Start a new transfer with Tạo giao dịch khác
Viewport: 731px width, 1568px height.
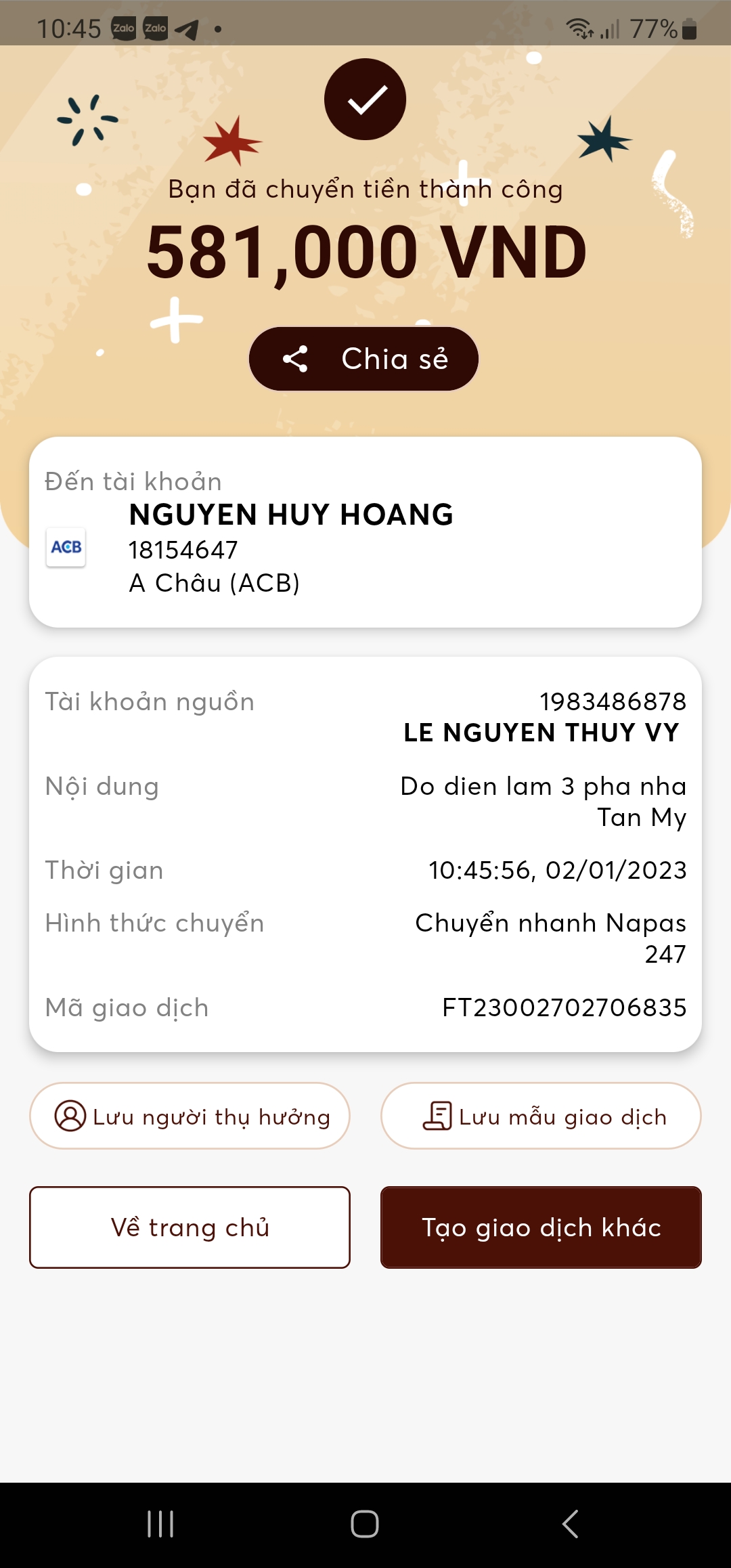(x=541, y=1227)
